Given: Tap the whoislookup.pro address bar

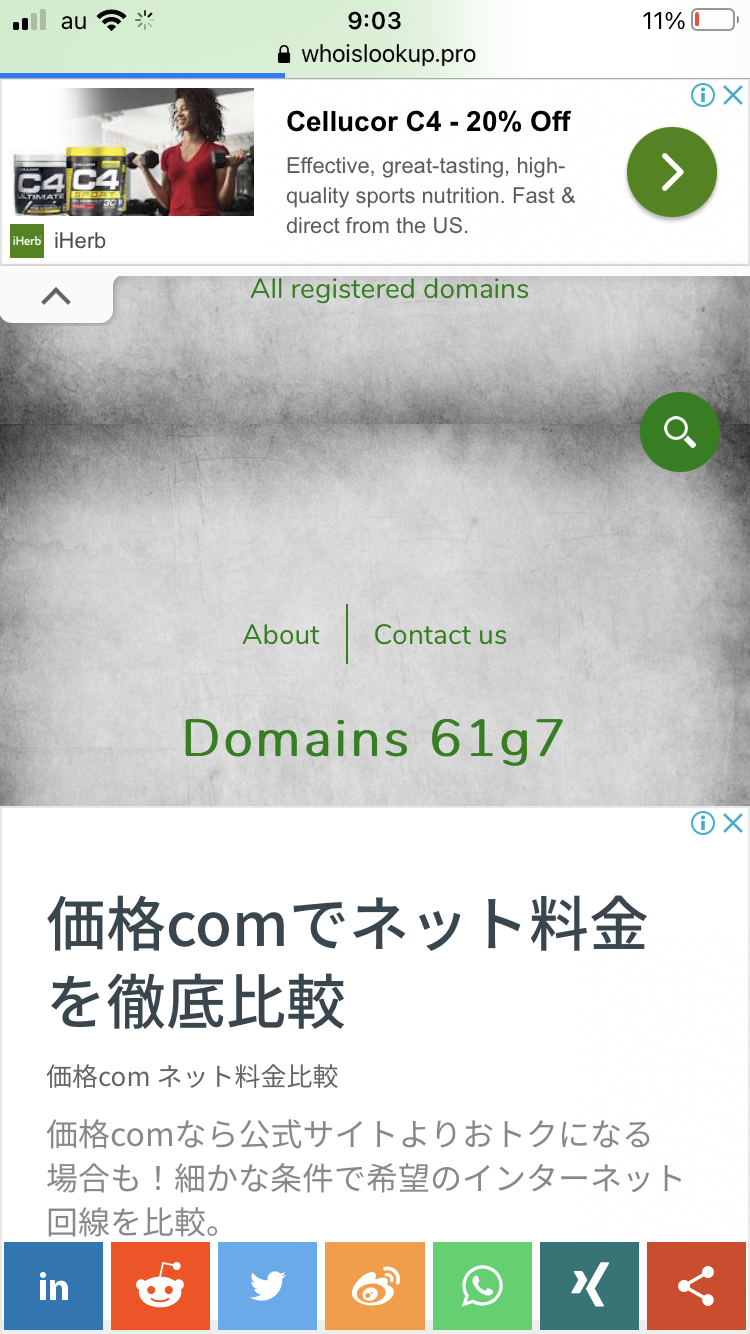Looking at the screenshot, I should coord(376,54).
